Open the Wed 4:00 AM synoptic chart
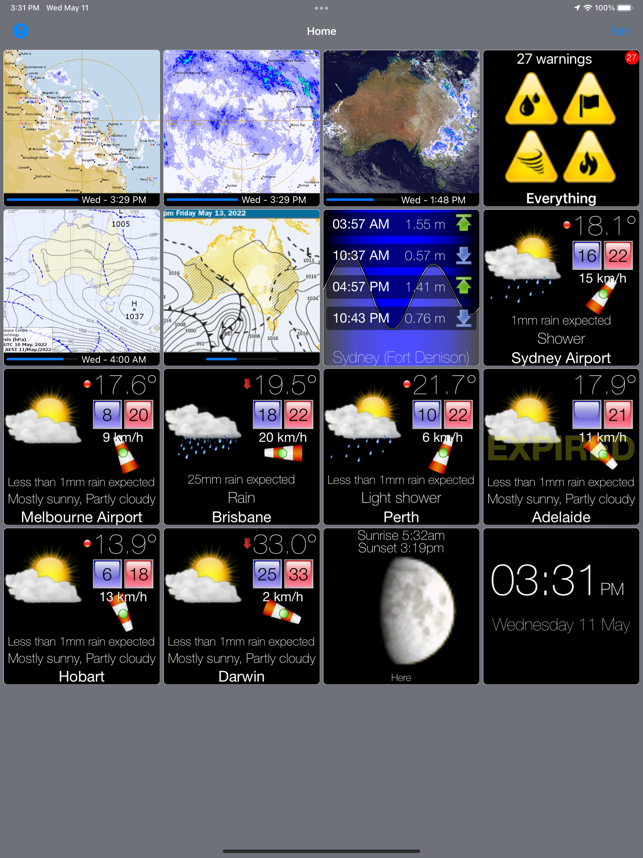 click(x=82, y=288)
